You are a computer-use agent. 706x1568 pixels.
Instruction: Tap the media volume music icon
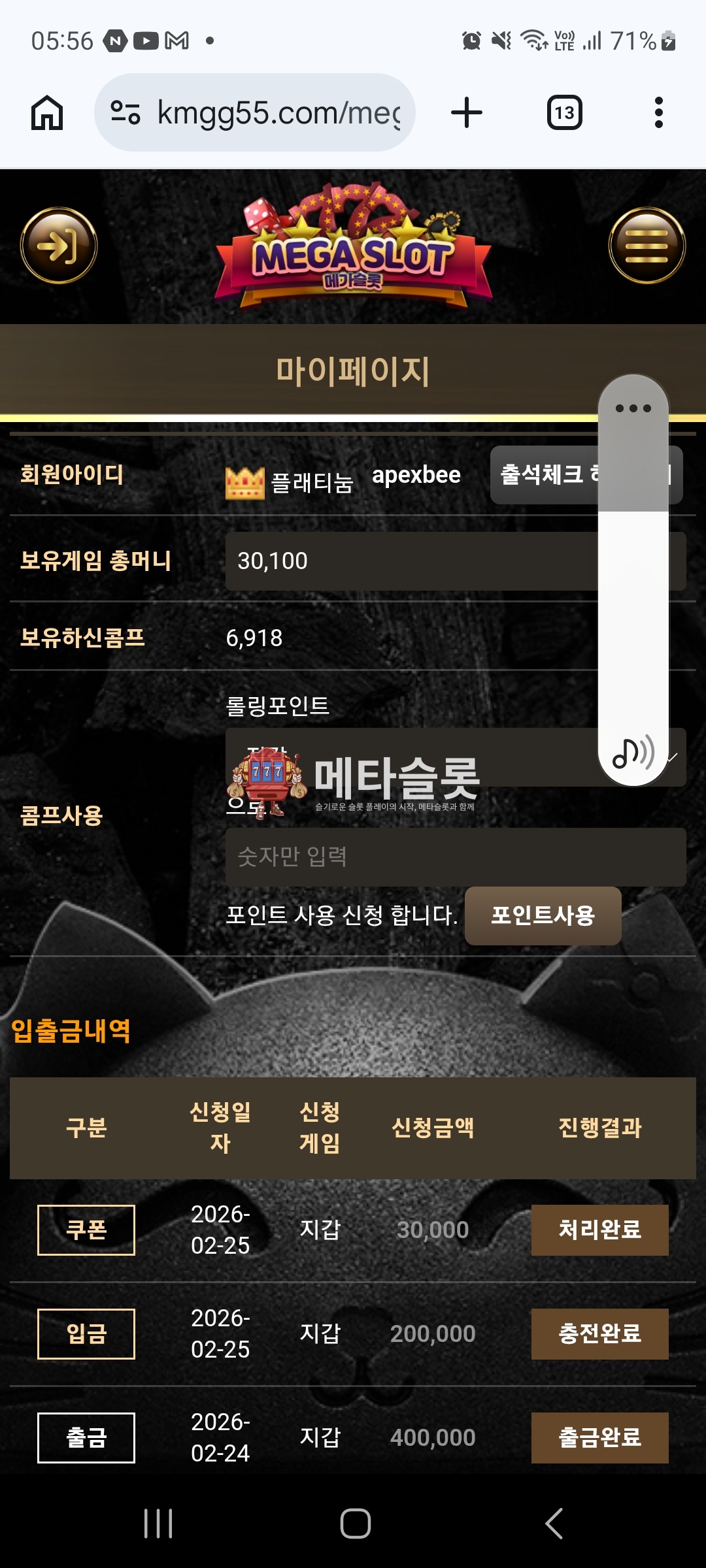[633, 753]
